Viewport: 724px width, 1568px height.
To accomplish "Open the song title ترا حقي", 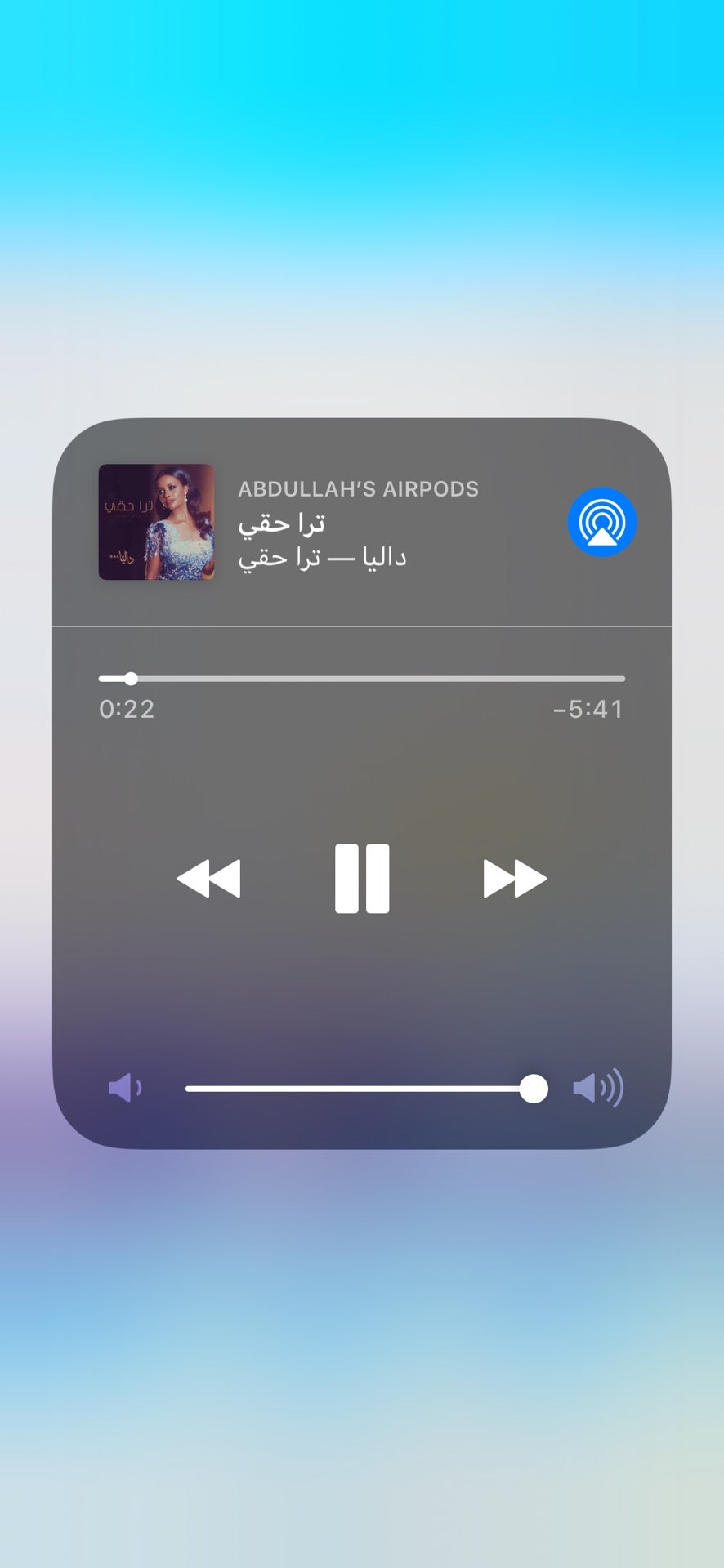I will (282, 523).
